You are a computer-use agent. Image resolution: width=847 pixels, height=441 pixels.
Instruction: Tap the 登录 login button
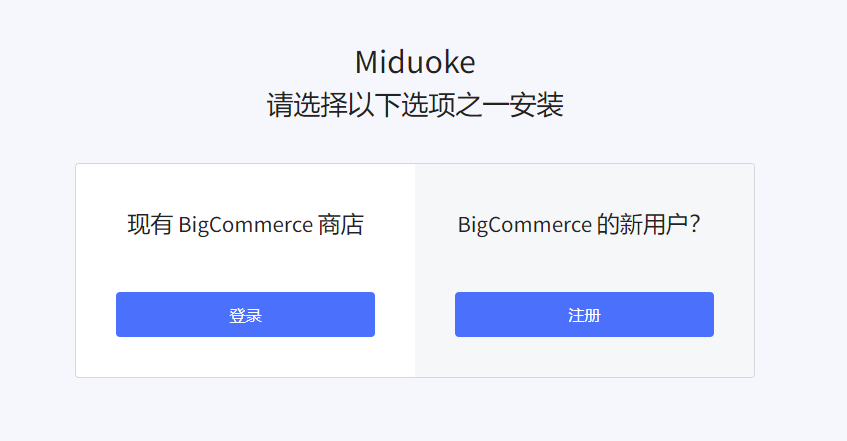(x=245, y=315)
